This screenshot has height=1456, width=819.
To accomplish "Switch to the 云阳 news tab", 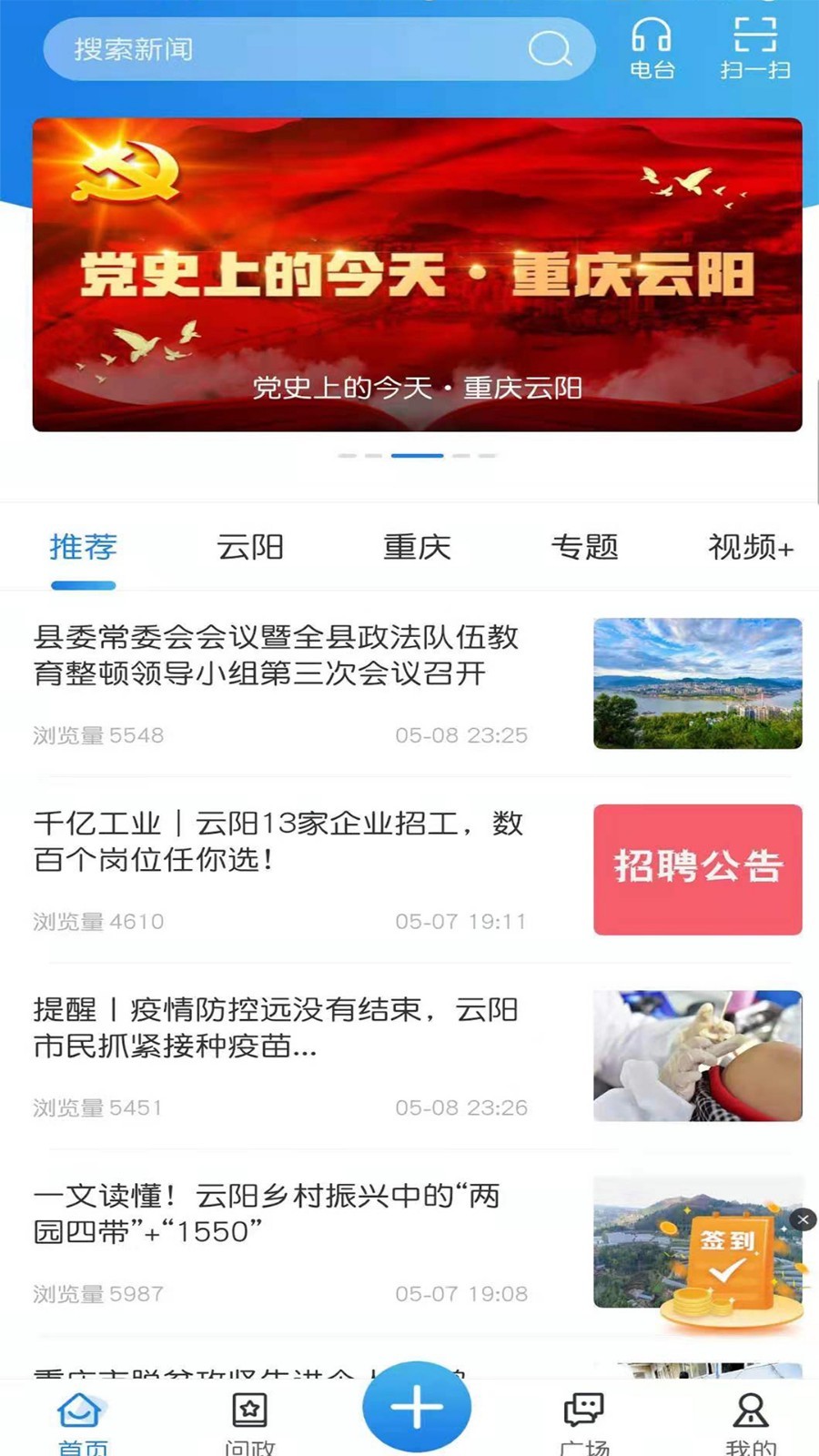I will click(x=252, y=548).
